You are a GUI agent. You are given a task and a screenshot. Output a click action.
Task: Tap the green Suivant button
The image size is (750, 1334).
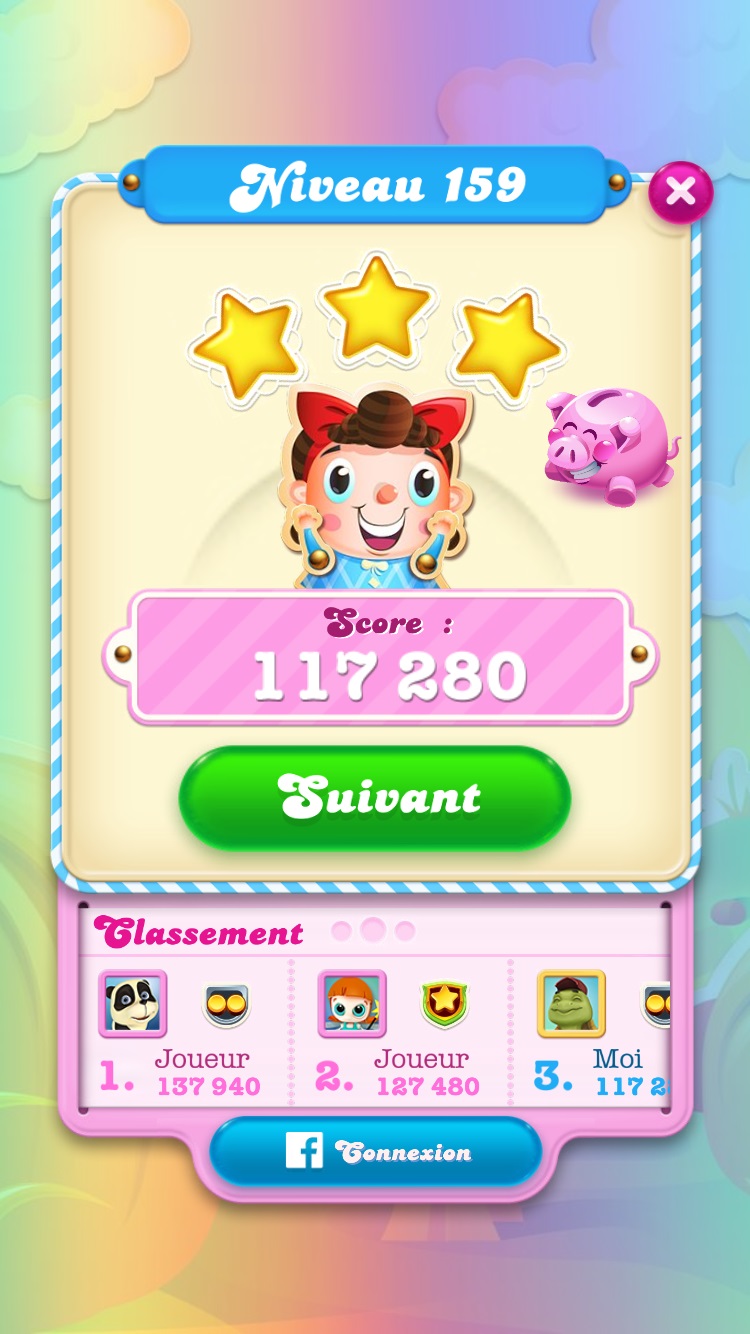pos(375,797)
